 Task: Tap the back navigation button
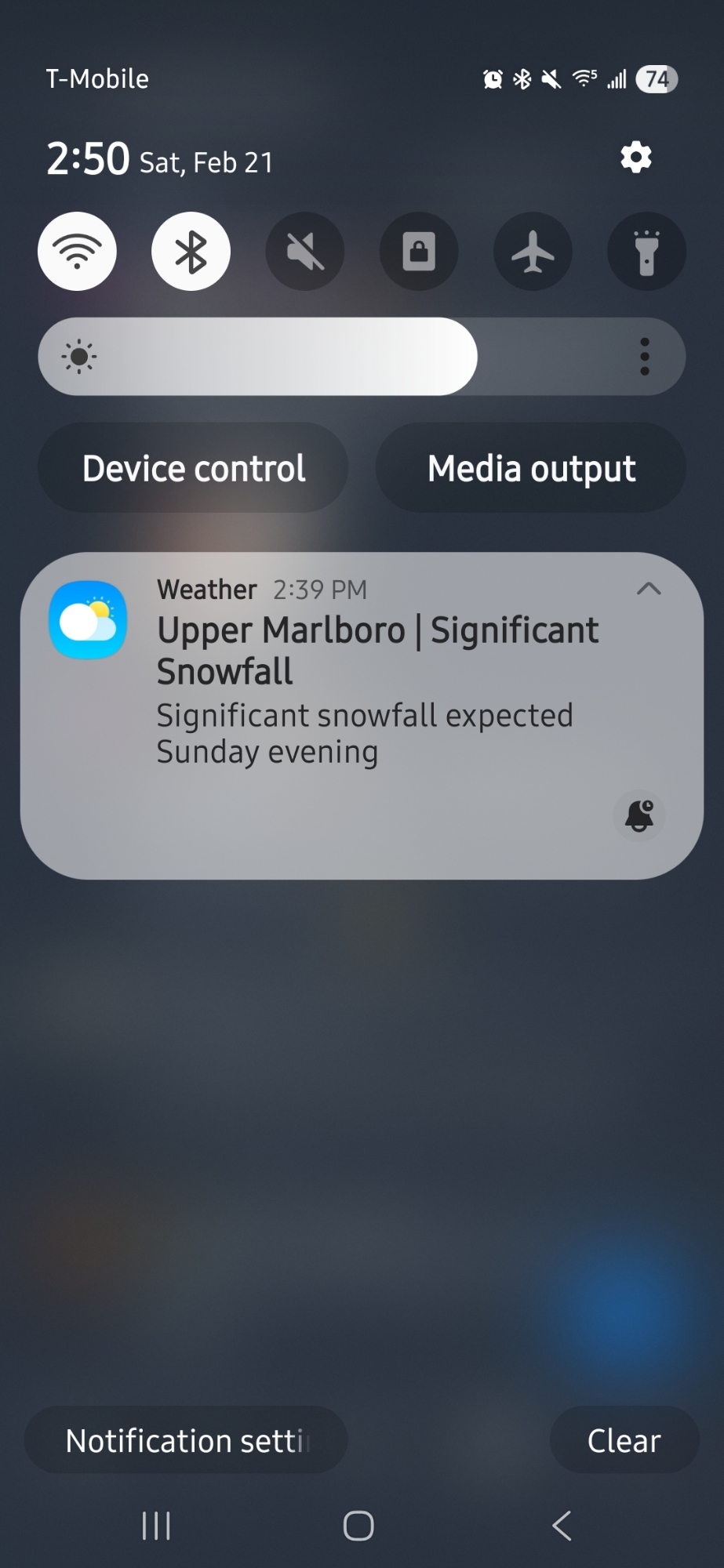click(562, 1526)
